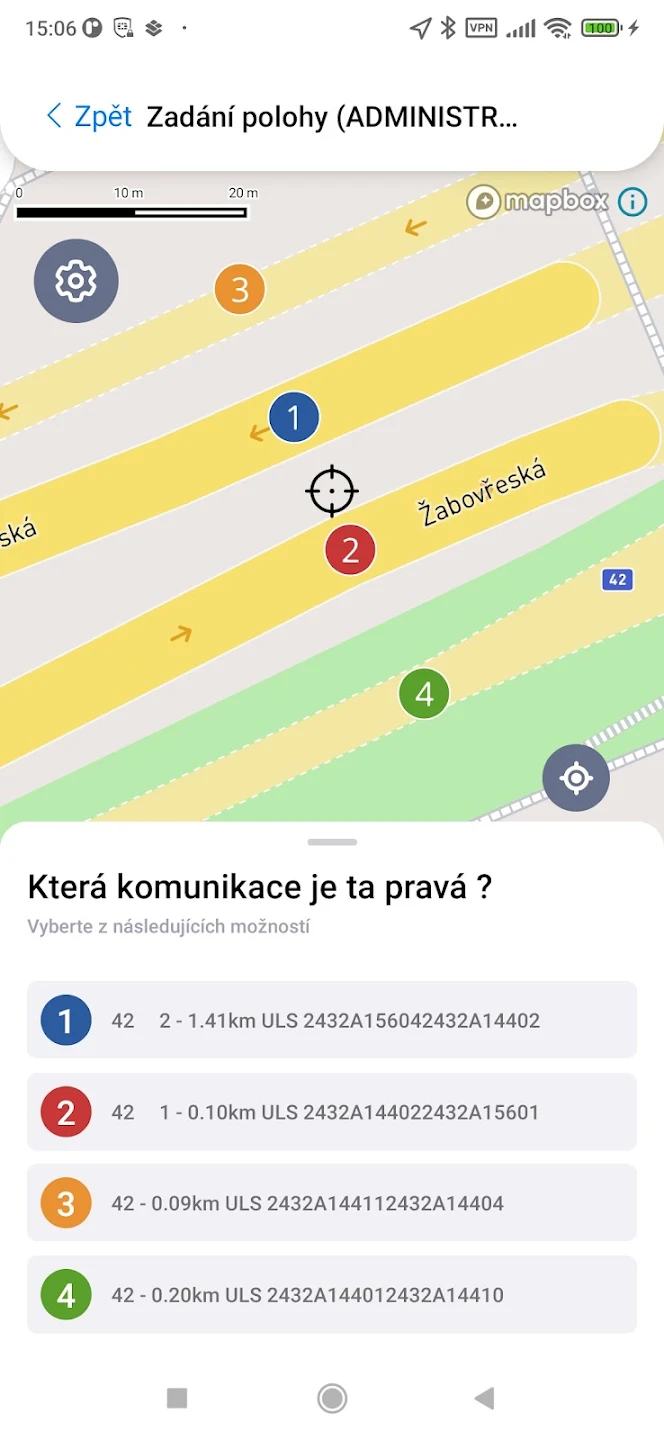664x1440 pixels.
Task: Open Mapbox info icon
Action: (632, 202)
